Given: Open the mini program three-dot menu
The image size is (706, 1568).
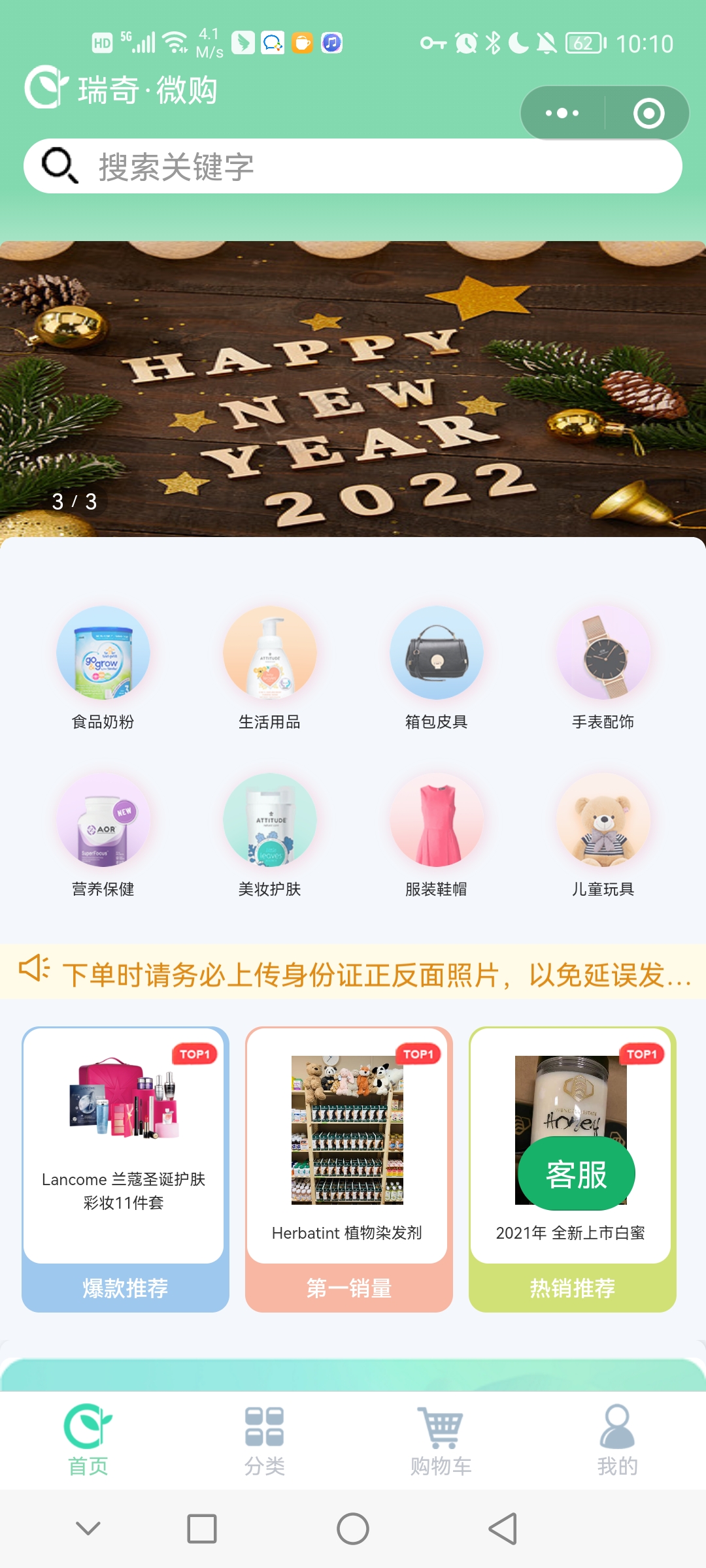Looking at the screenshot, I should click(562, 113).
